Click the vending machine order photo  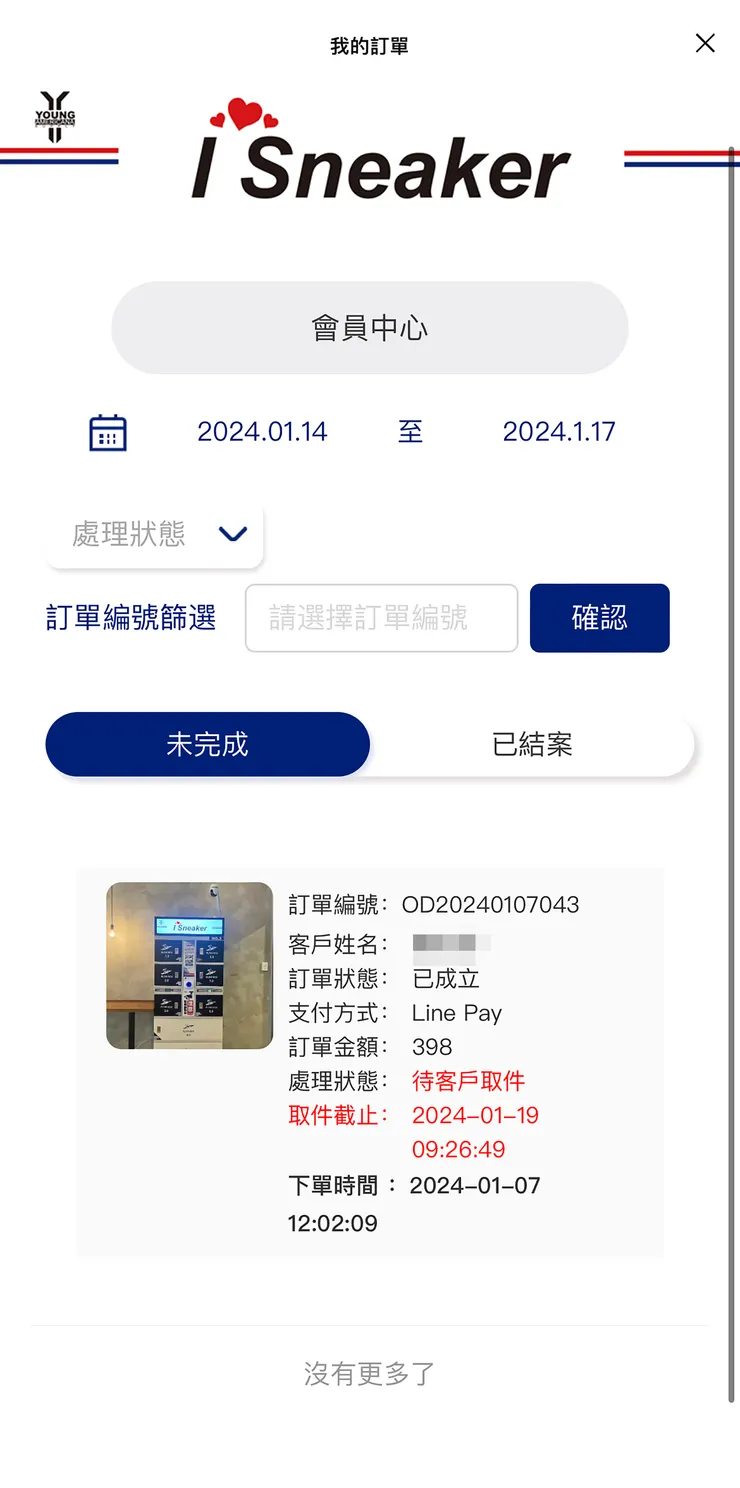[x=188, y=966]
